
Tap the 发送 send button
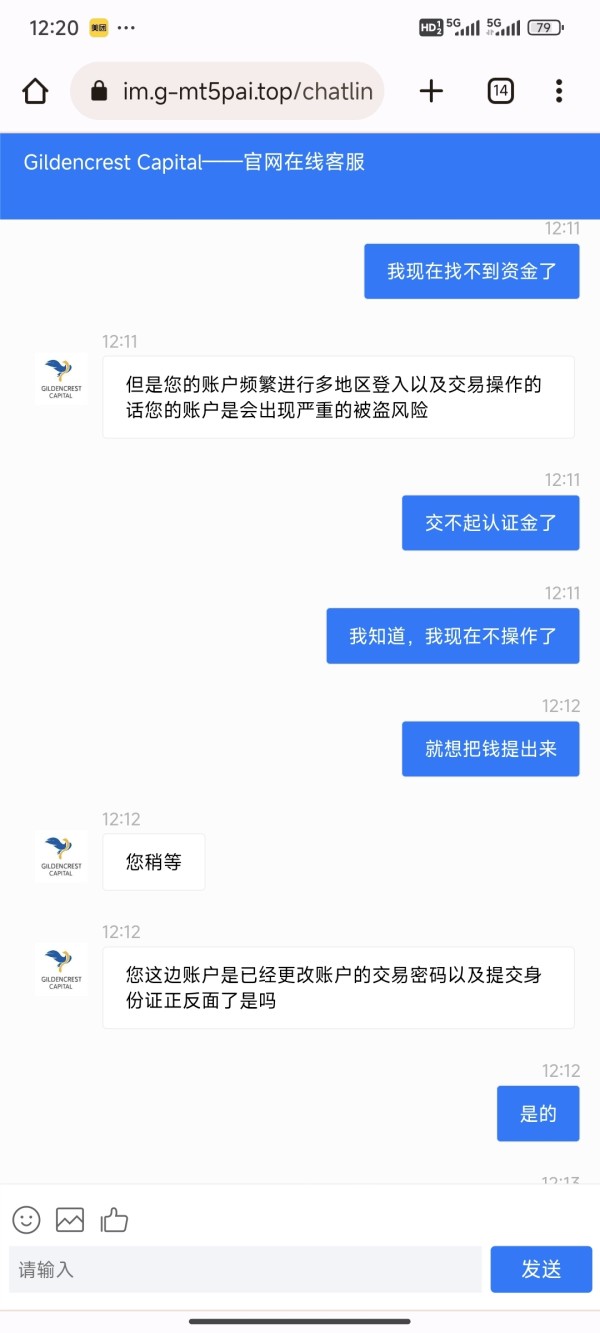pyautogui.click(x=541, y=1270)
